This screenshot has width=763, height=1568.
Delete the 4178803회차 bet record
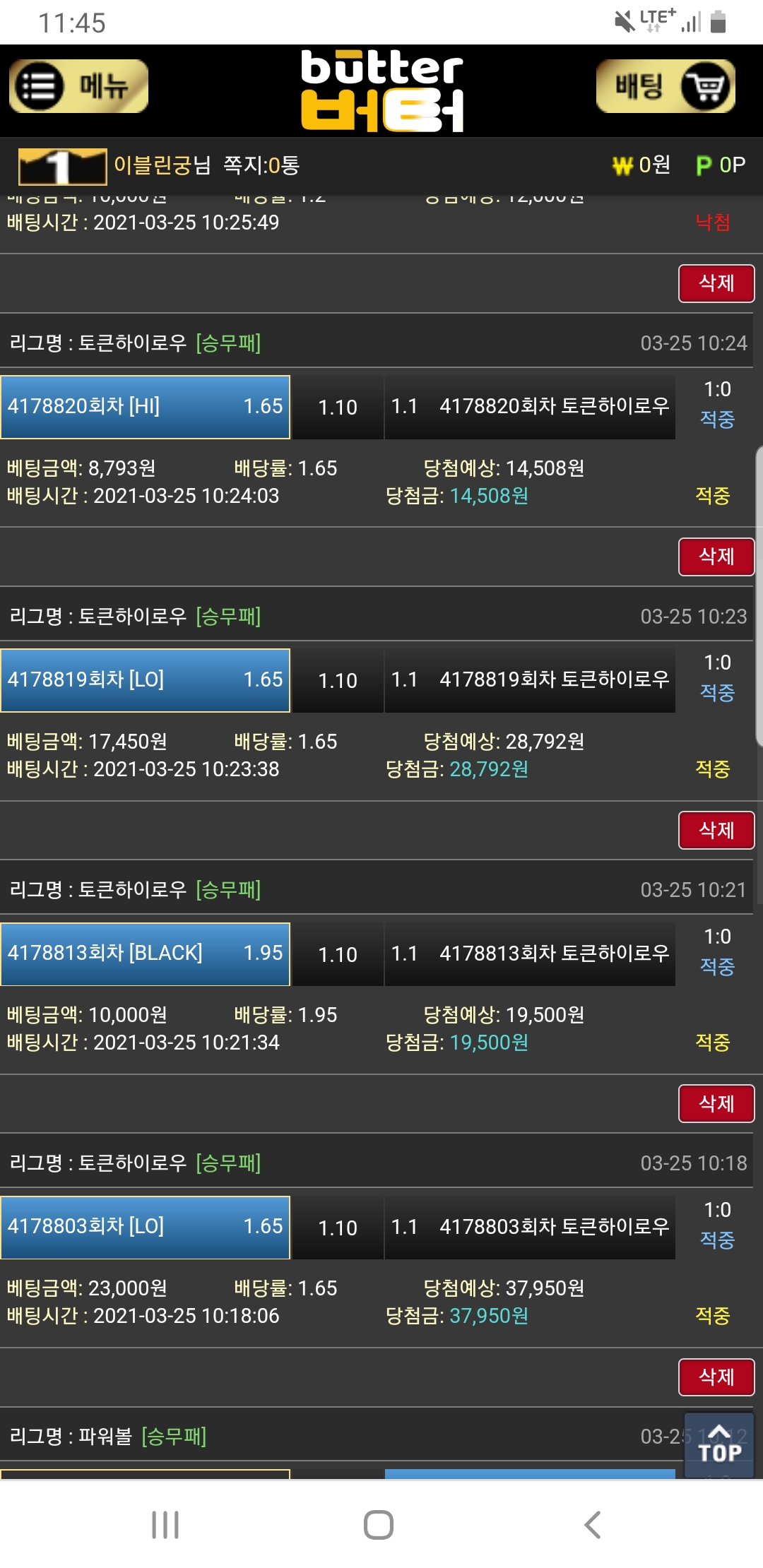(x=716, y=1377)
